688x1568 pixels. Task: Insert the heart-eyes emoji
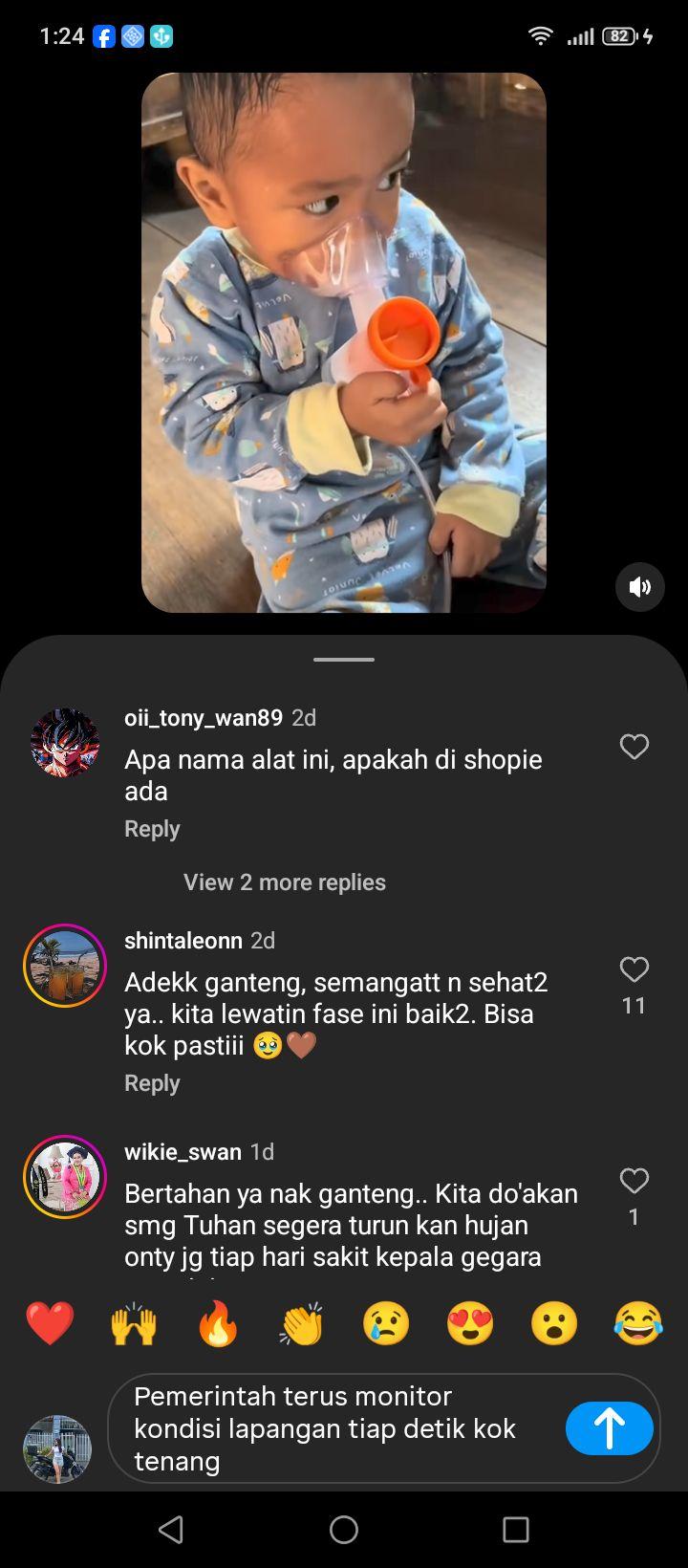[x=470, y=1325]
